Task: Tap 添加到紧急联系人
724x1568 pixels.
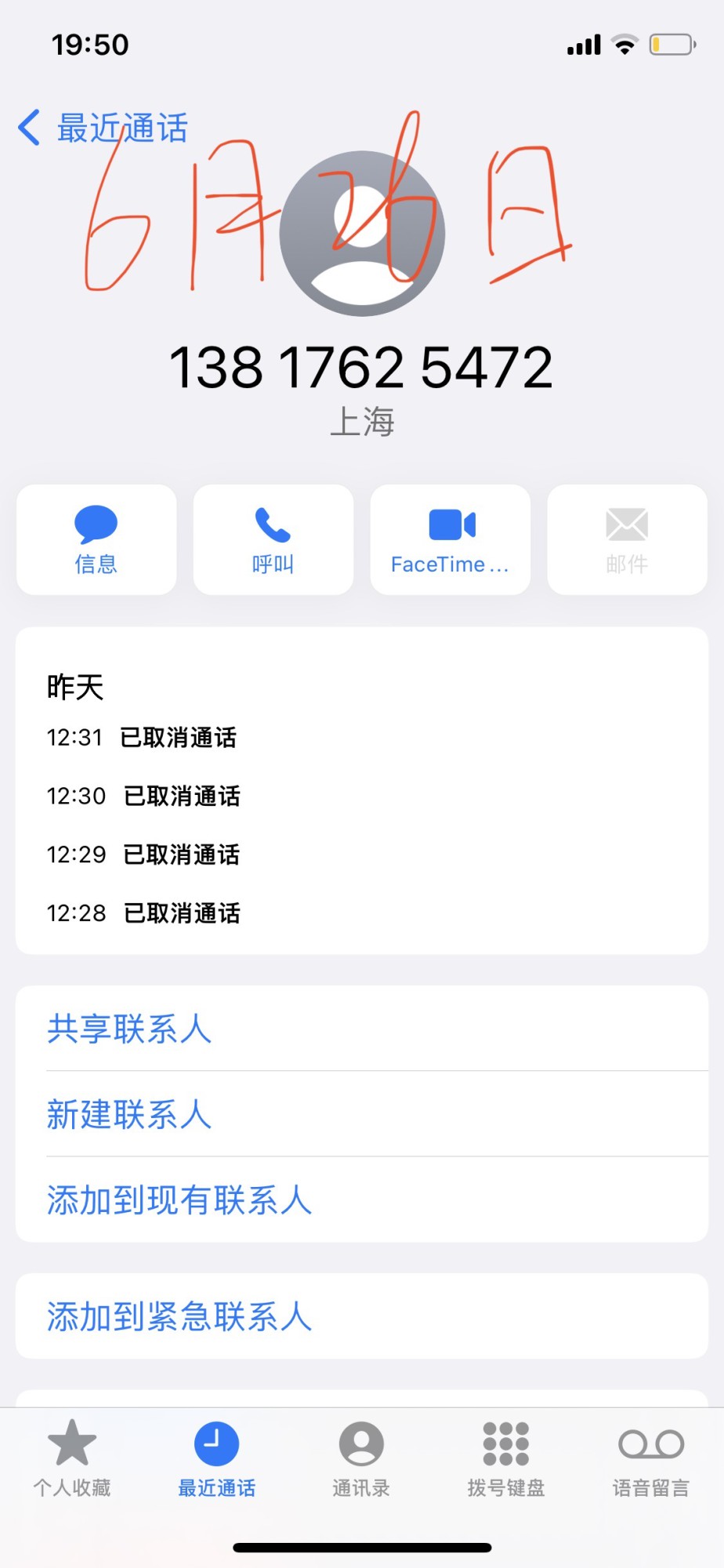Action: [179, 1316]
